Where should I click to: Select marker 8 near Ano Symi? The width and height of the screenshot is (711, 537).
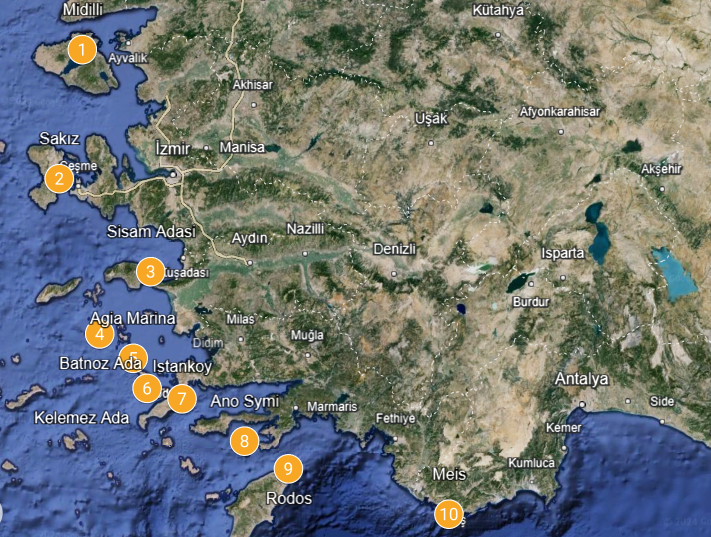click(x=243, y=441)
